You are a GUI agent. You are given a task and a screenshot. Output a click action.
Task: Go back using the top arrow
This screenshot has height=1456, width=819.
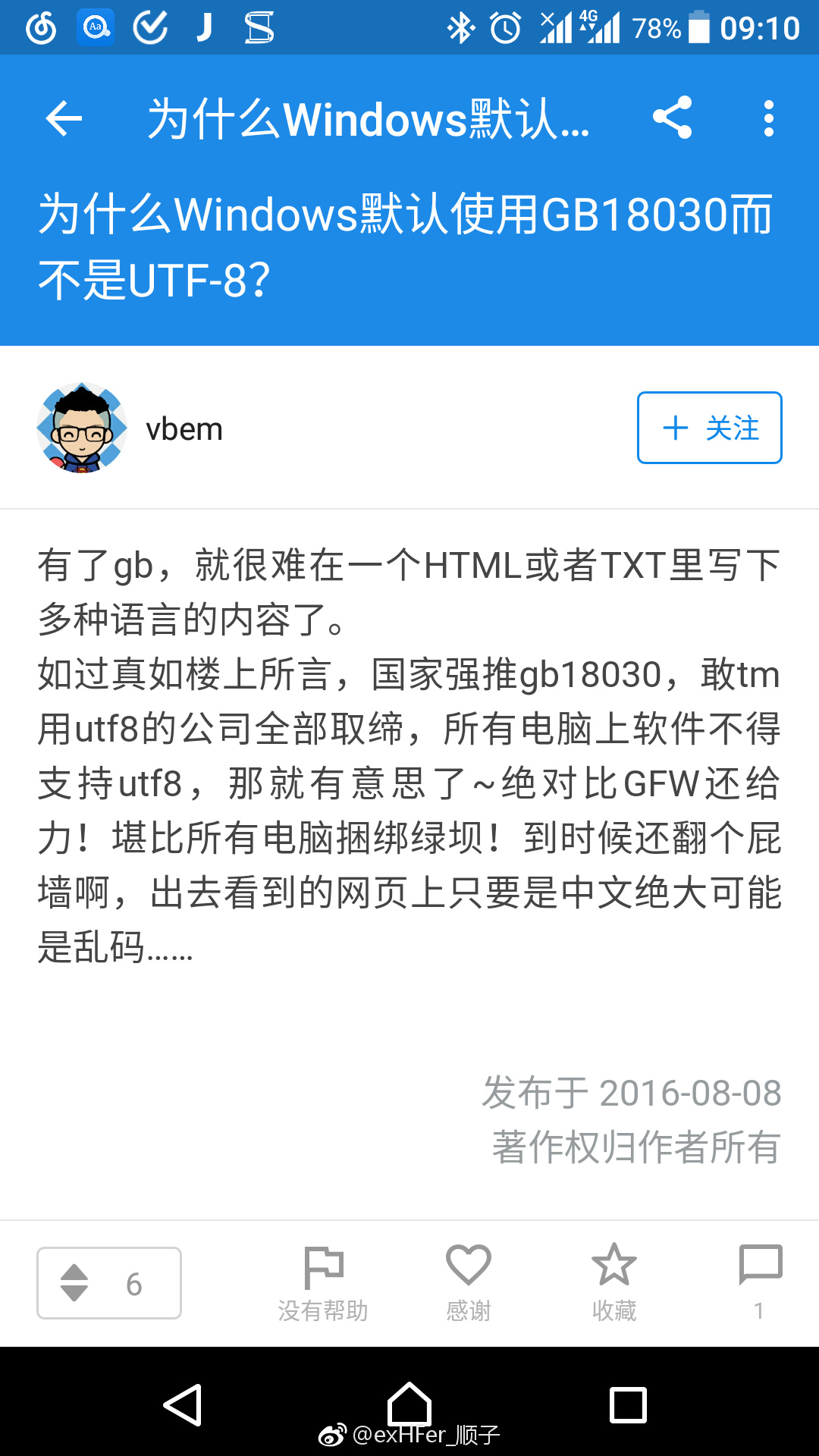64,118
